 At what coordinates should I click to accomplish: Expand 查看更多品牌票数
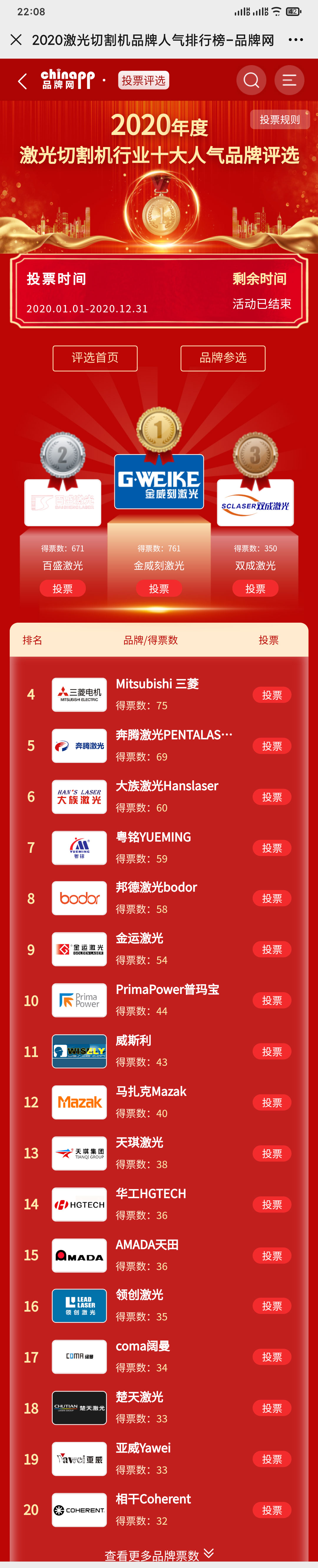[x=159, y=1555]
